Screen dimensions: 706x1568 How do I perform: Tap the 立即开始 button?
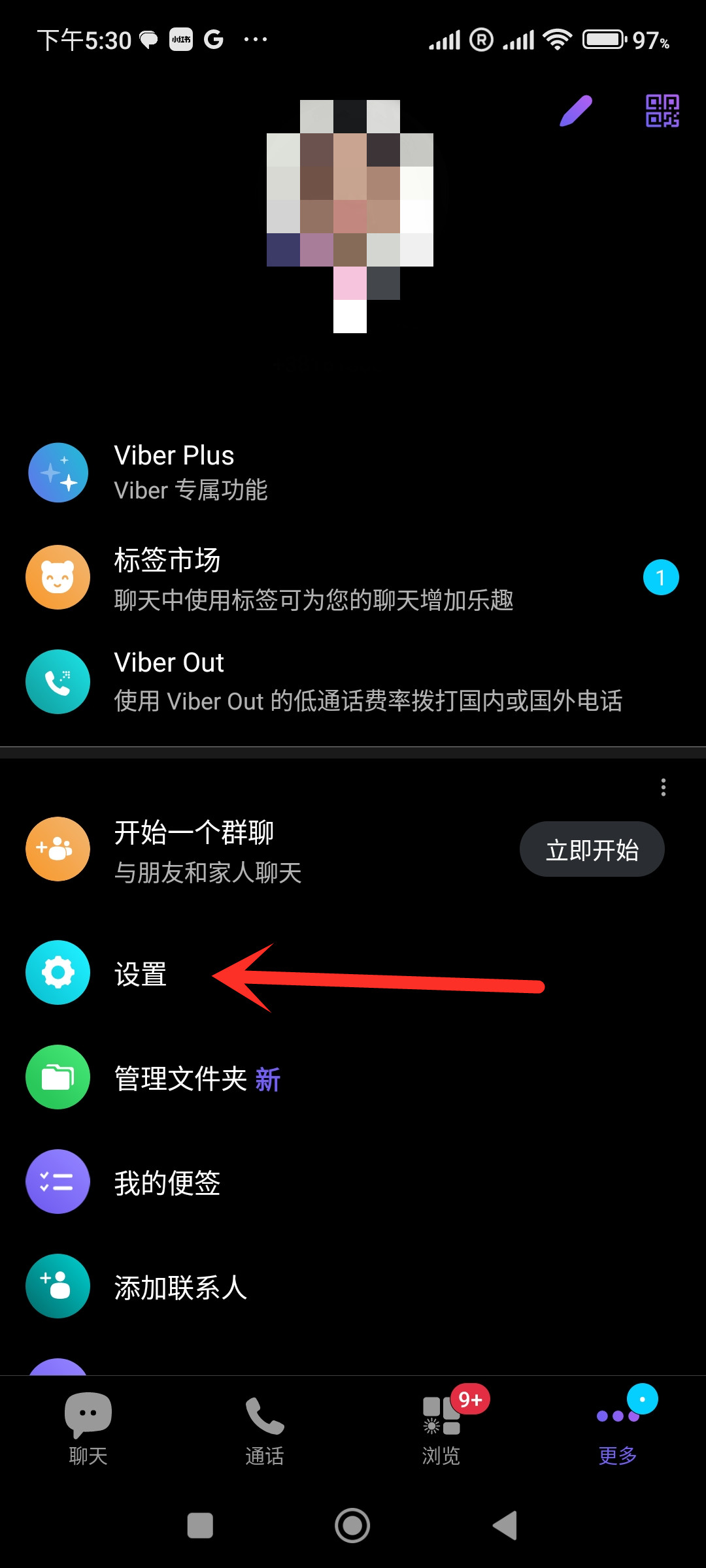pos(592,849)
